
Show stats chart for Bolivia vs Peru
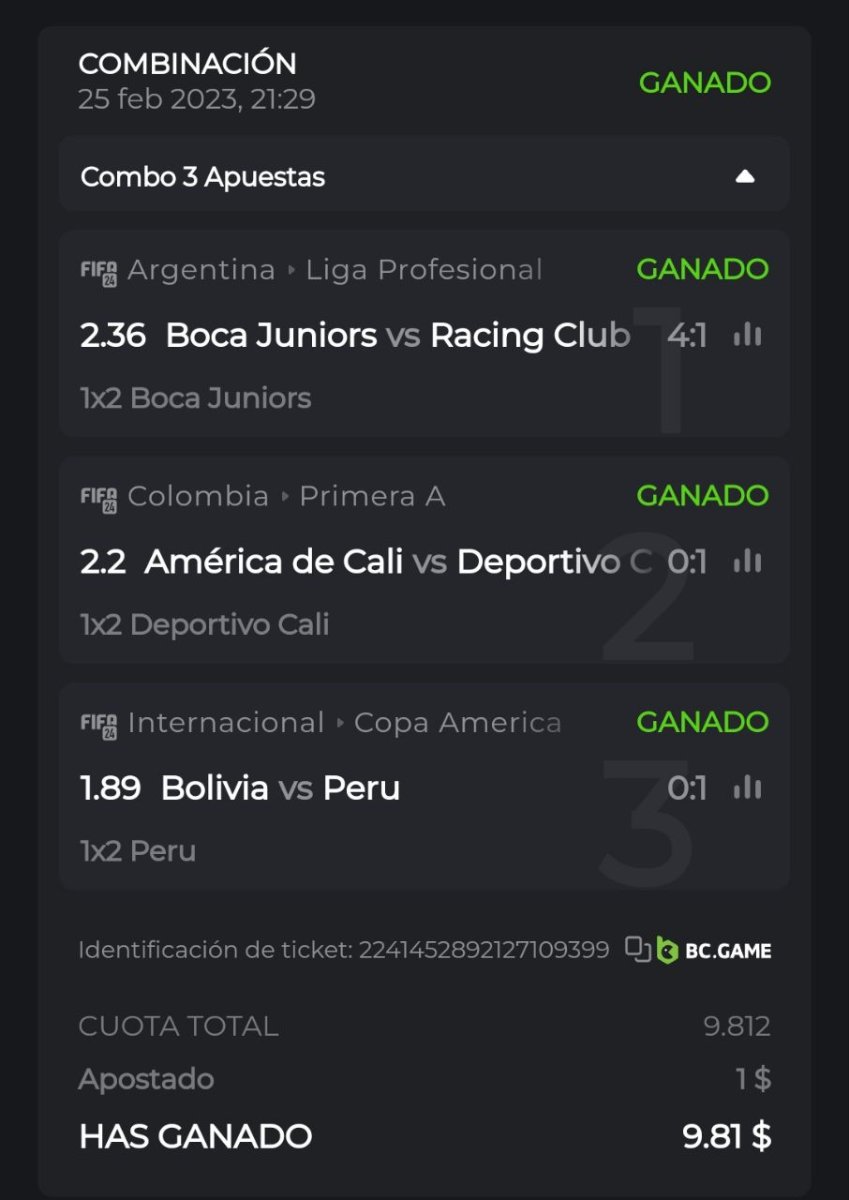pos(747,788)
